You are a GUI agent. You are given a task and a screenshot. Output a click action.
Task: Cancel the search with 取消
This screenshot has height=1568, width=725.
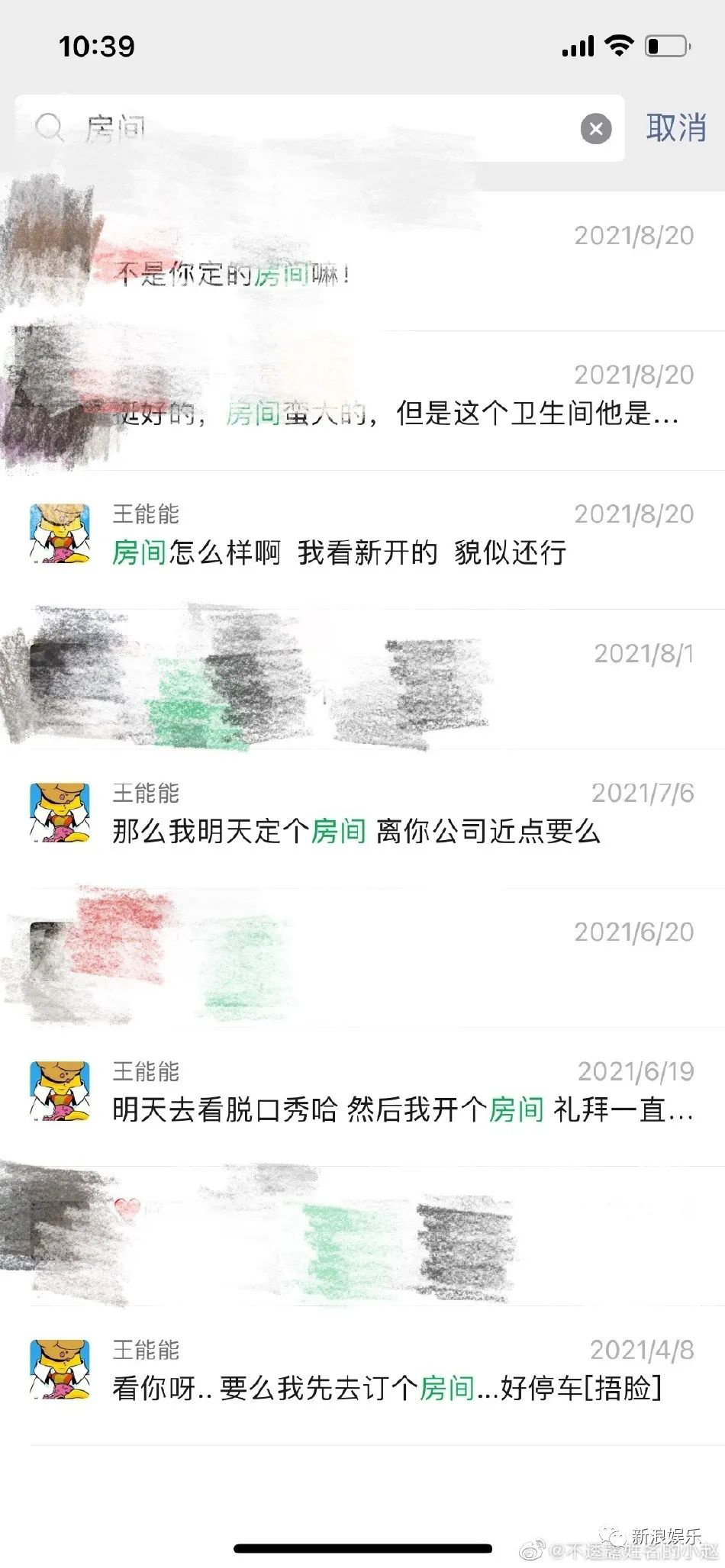coord(675,128)
